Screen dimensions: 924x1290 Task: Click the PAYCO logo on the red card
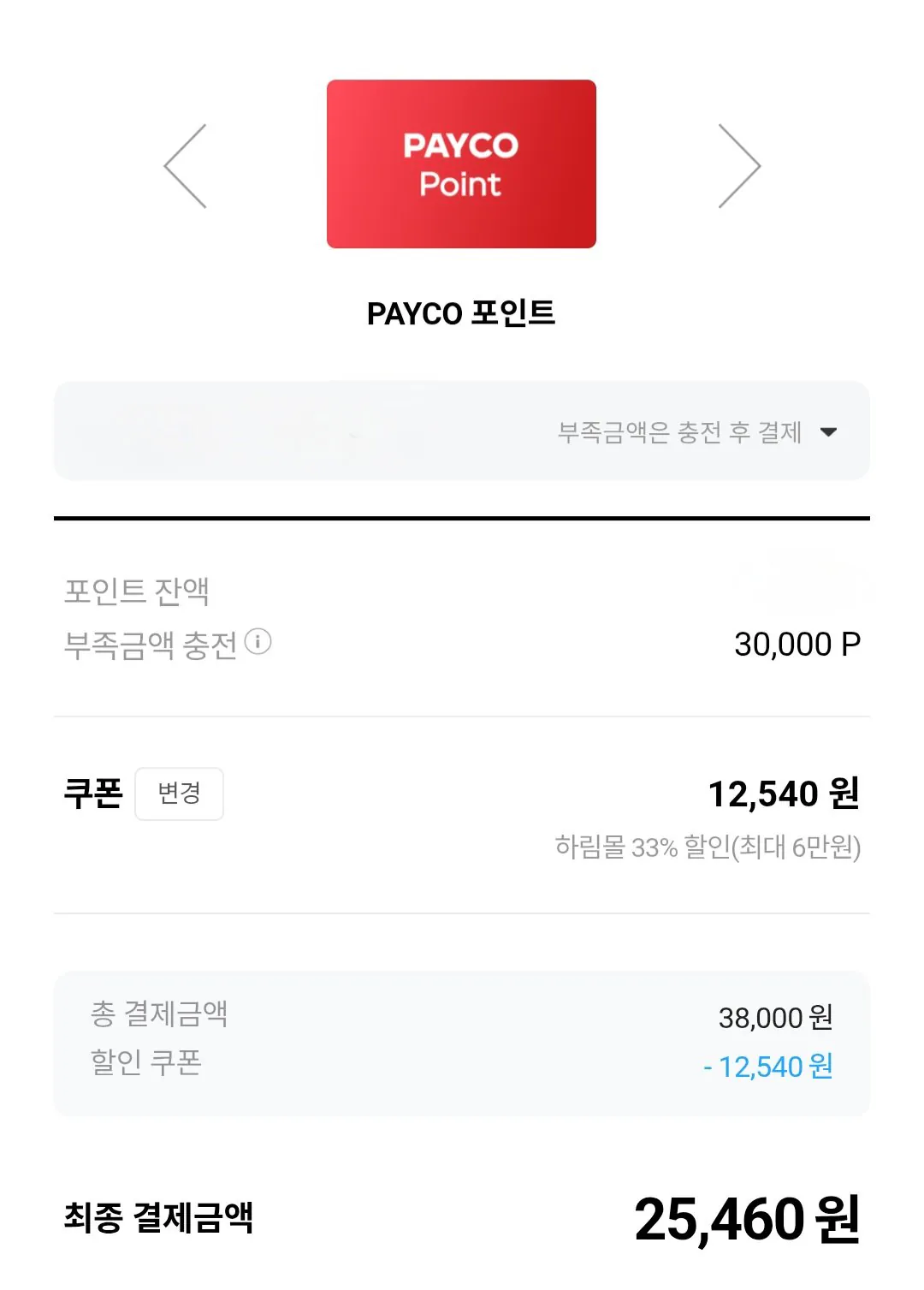pyautogui.click(x=461, y=147)
